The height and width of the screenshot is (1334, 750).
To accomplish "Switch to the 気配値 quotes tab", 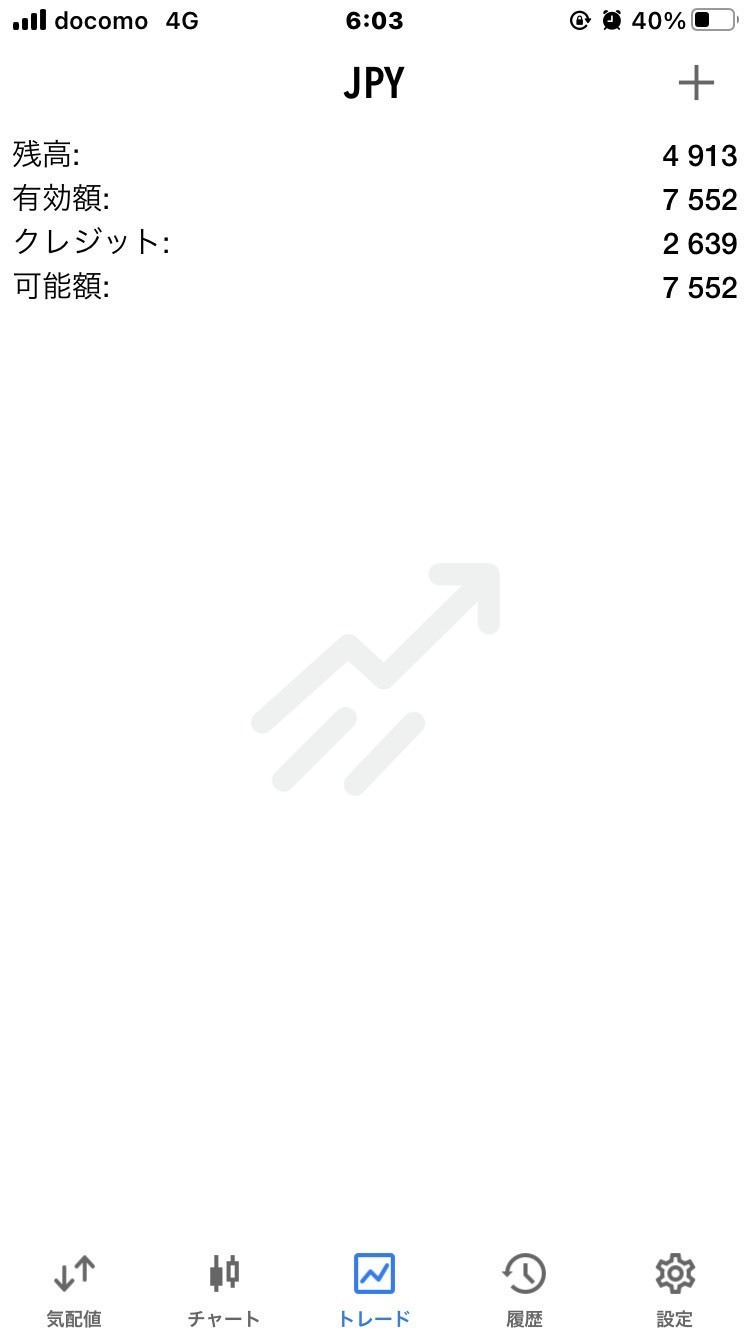I will [74, 1290].
